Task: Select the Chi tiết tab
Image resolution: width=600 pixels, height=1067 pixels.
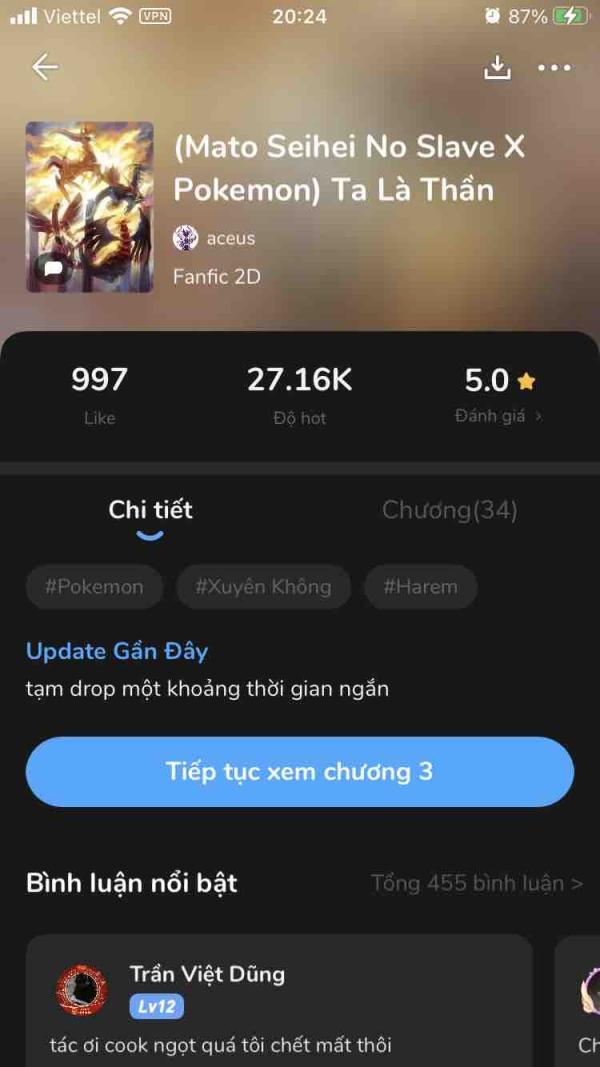Action: click(150, 511)
